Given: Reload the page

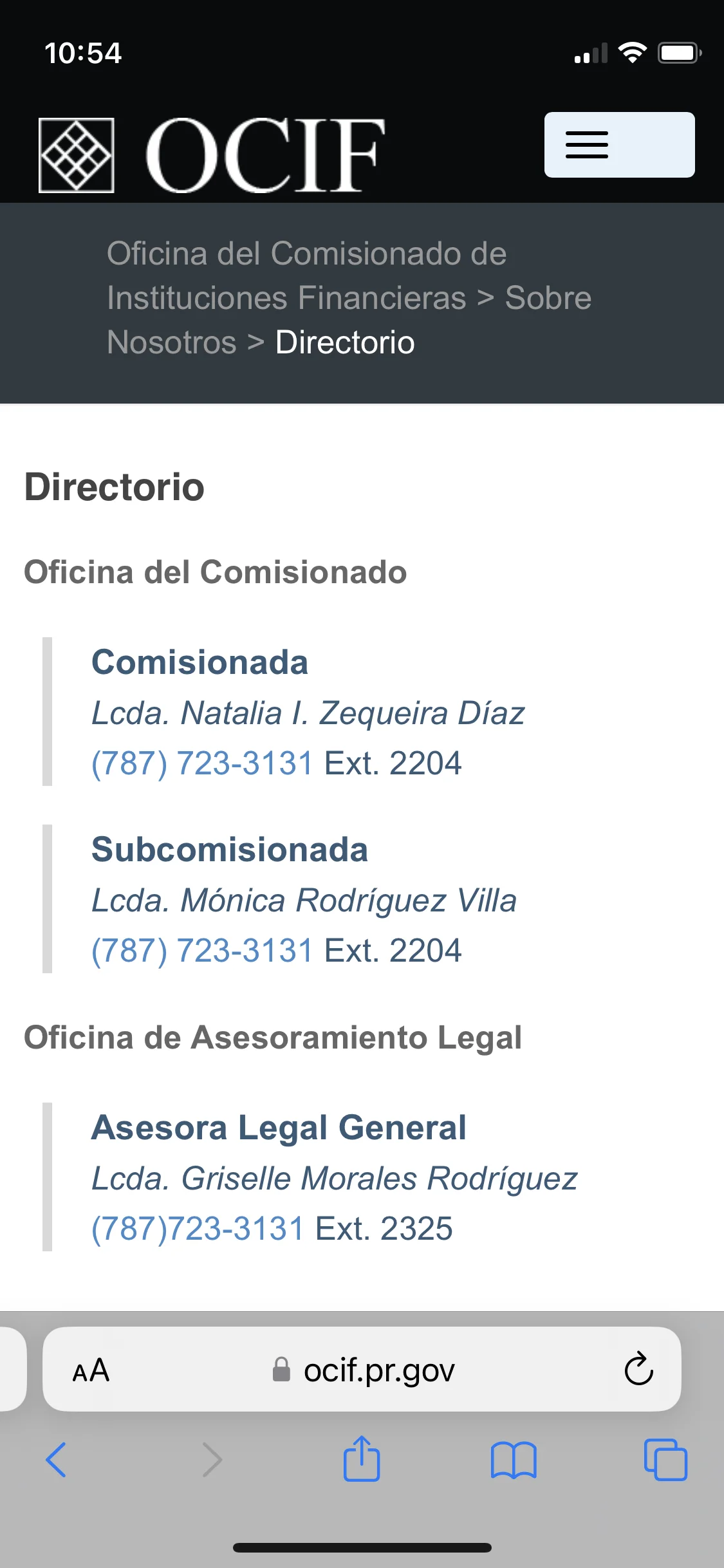Looking at the screenshot, I should pyautogui.click(x=638, y=1369).
